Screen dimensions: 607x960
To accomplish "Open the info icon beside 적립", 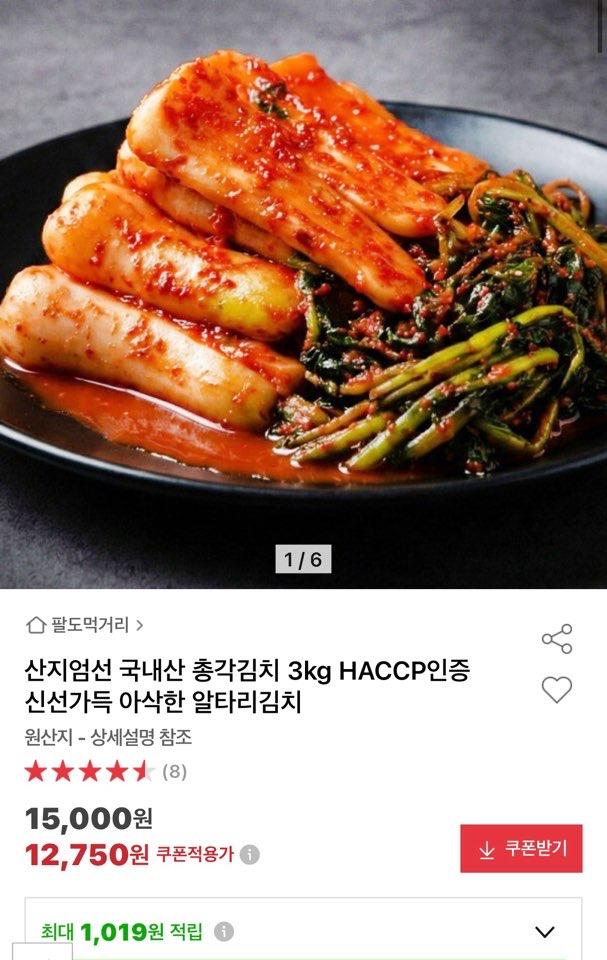I will (224, 932).
